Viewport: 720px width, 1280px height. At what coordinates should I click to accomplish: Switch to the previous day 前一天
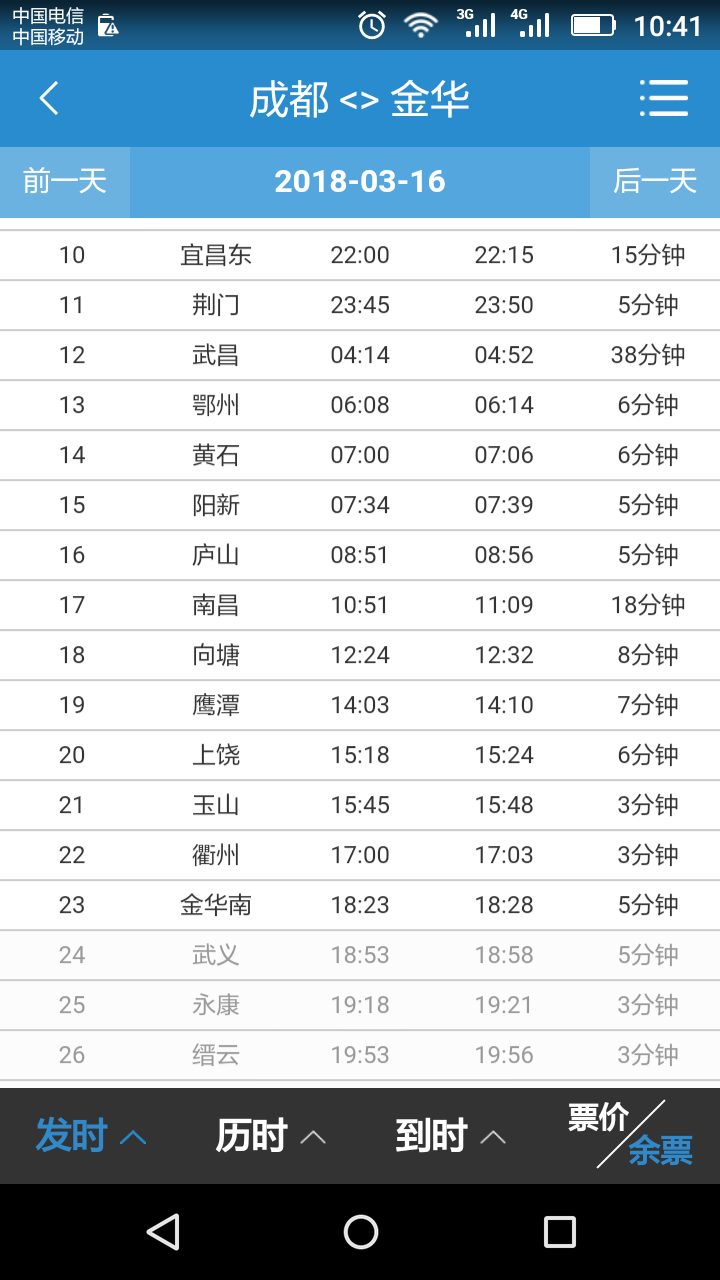point(65,182)
